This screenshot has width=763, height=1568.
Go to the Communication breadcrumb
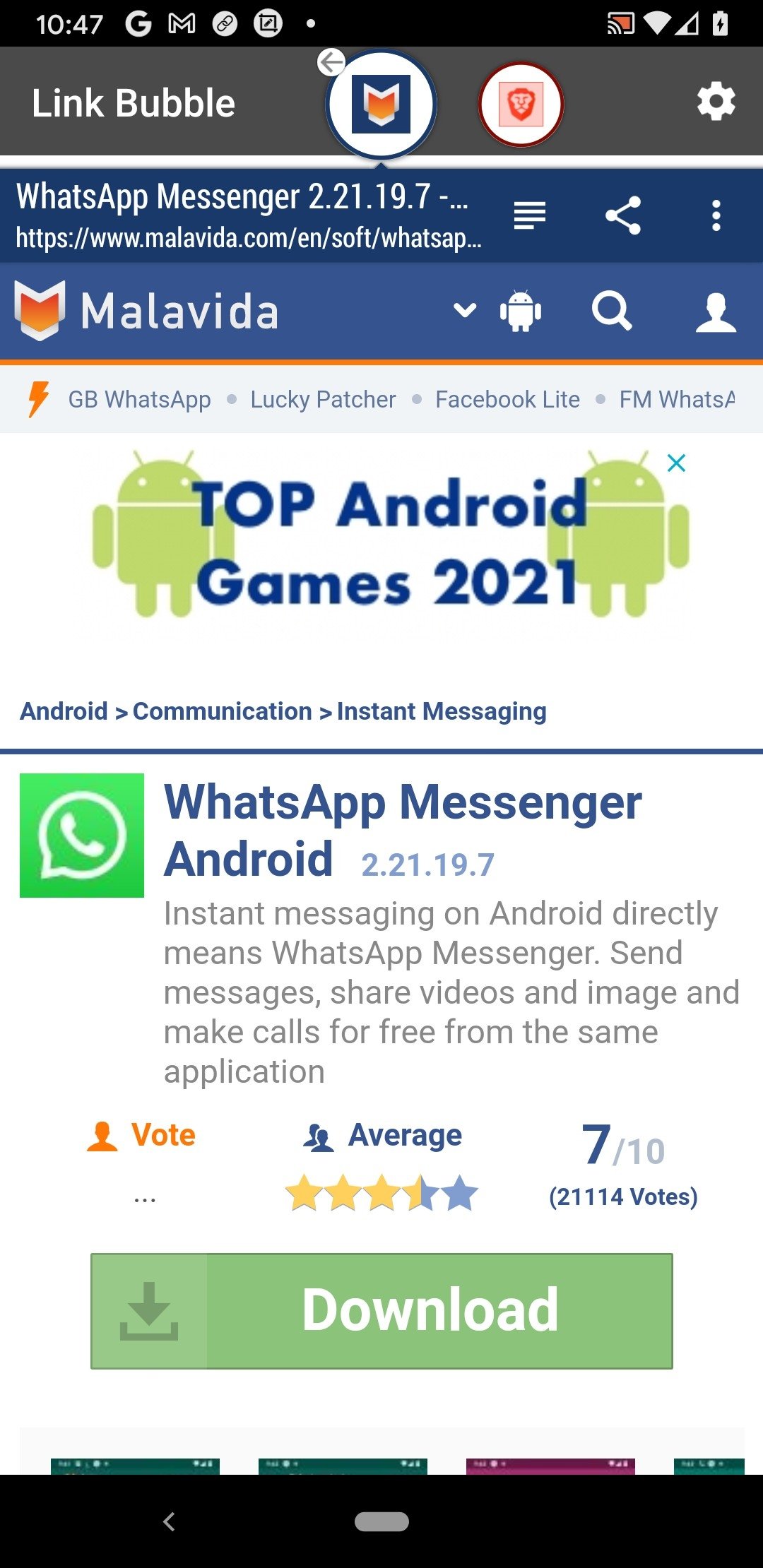[223, 711]
